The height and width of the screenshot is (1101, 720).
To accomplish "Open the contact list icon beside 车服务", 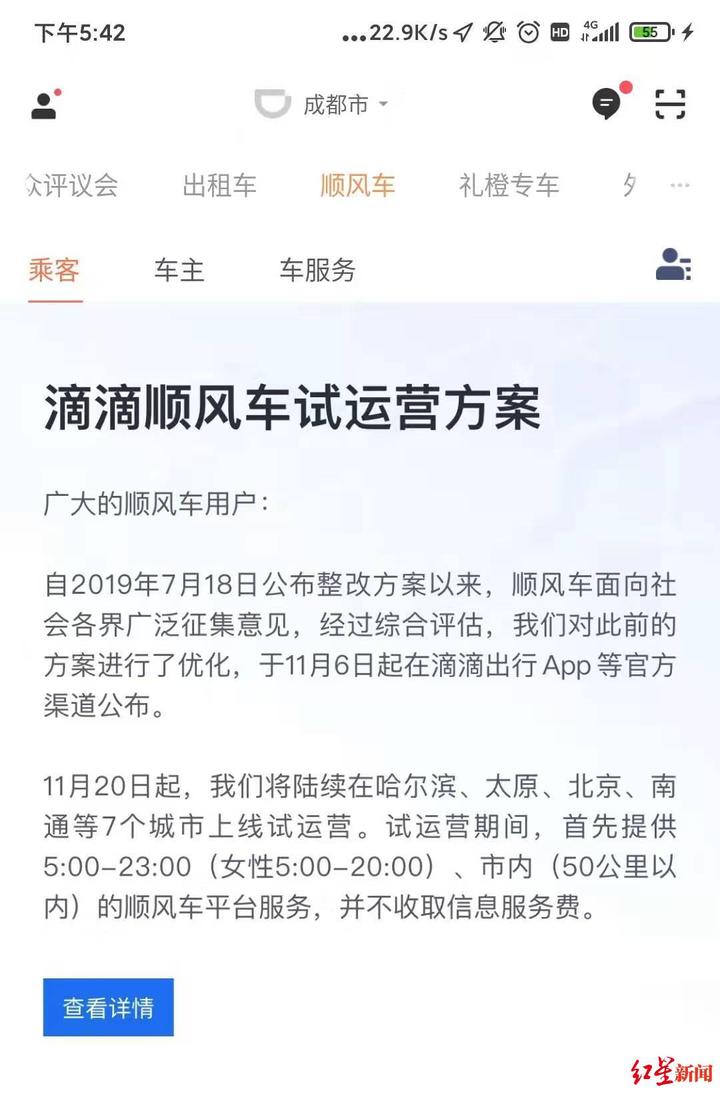I will 673,264.
